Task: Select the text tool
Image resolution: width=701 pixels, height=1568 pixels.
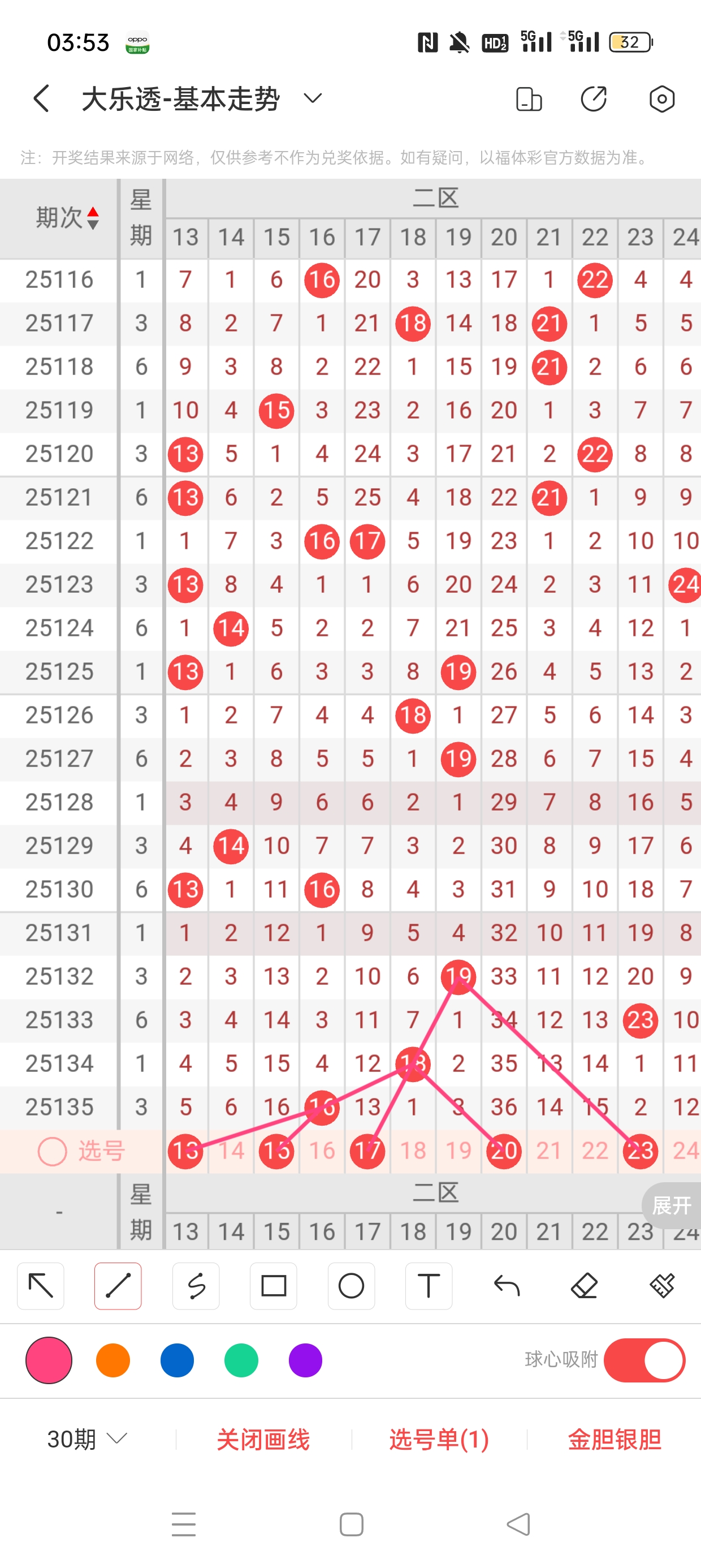Action: point(429,1286)
